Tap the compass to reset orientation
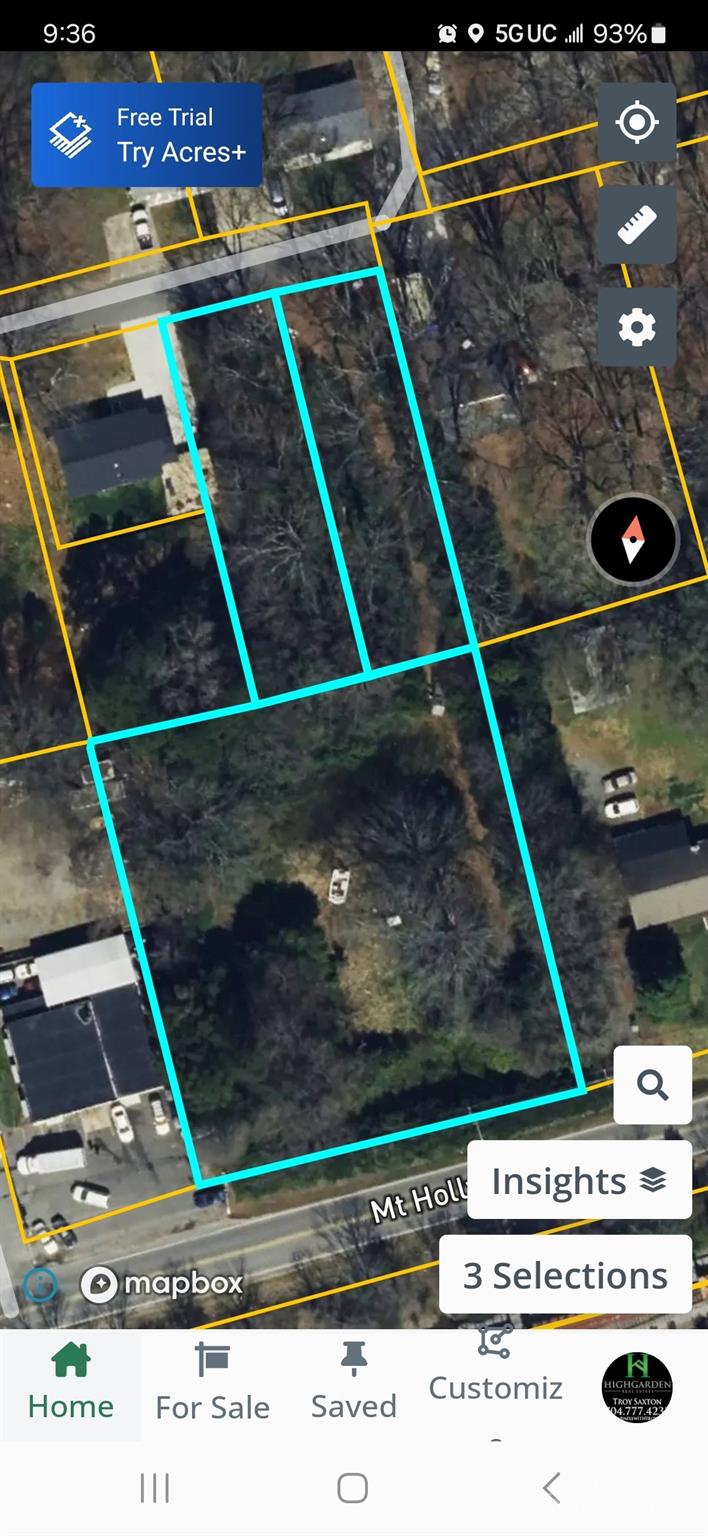Screen dimensions: 708x1536 pyautogui.click(x=633, y=540)
